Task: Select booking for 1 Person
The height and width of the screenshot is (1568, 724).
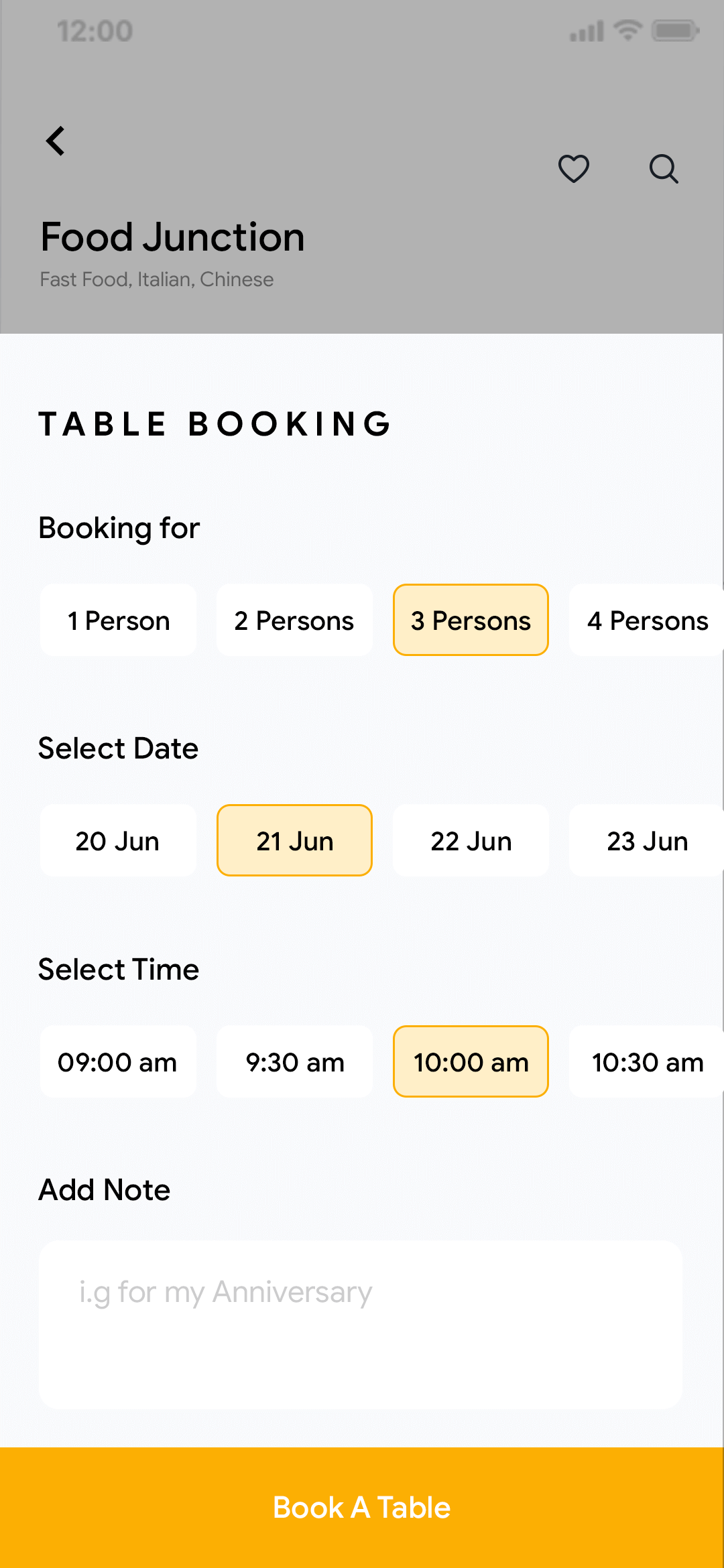Action: tap(117, 620)
